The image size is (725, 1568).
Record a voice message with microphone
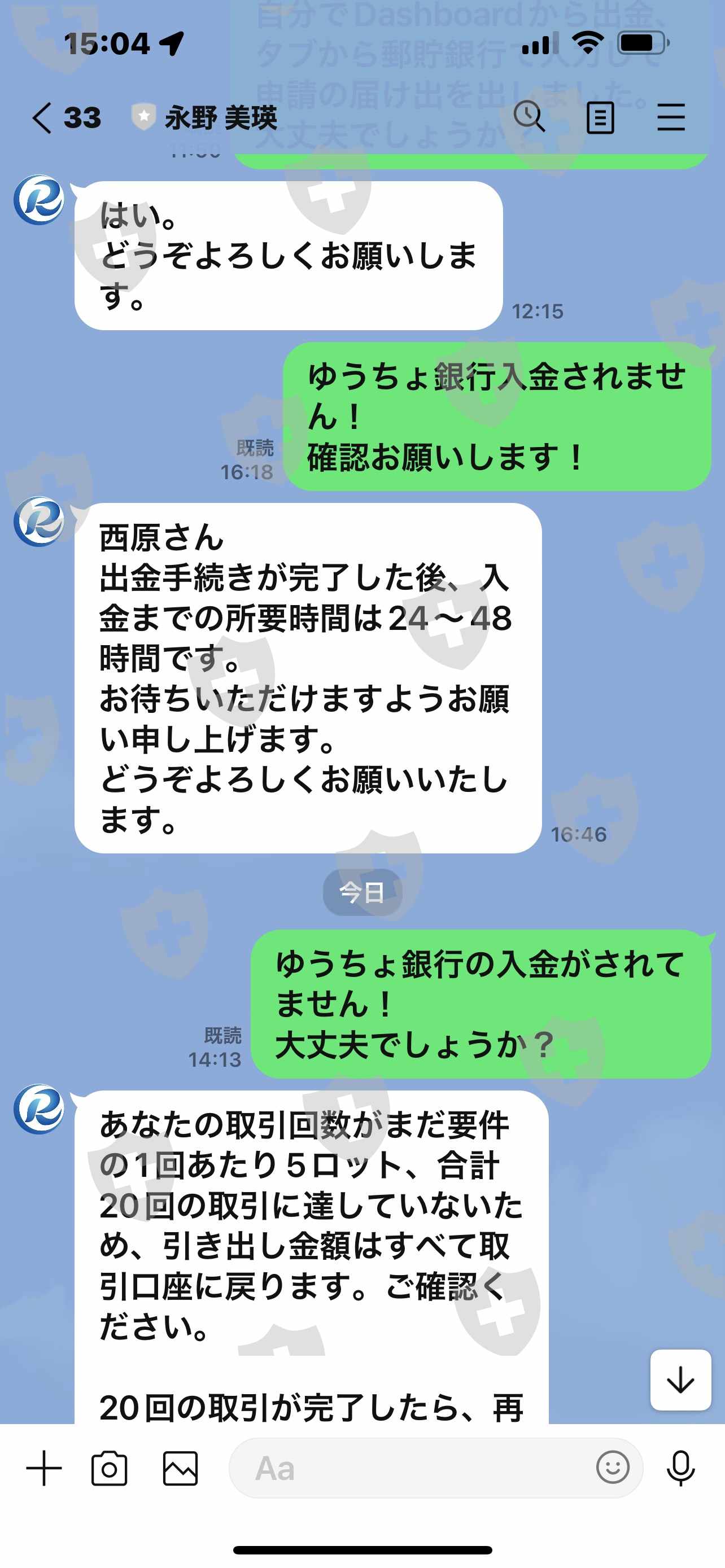coord(680,1468)
